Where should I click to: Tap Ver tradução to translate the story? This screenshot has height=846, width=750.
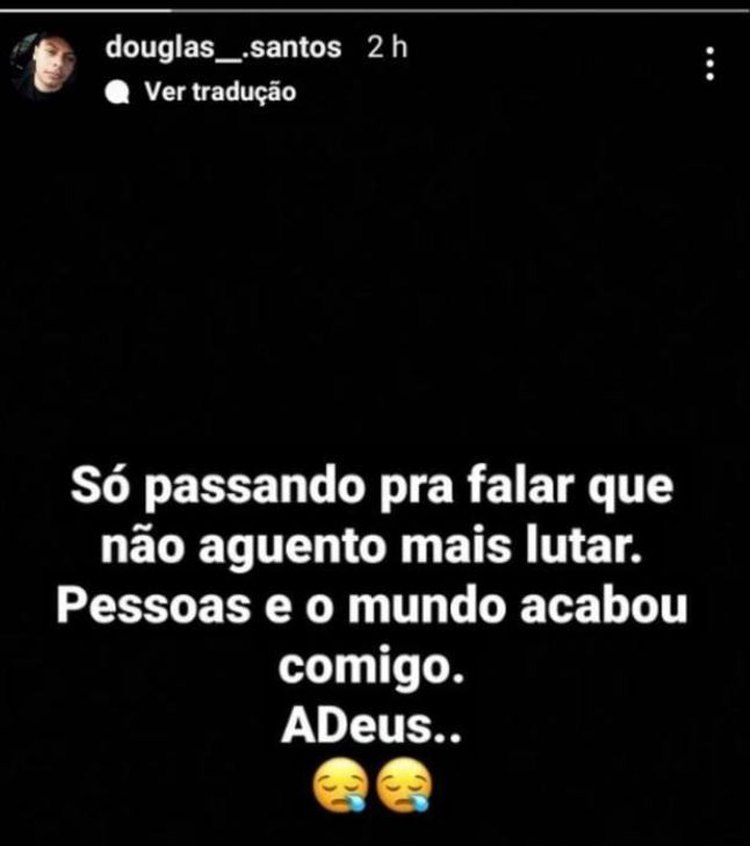click(x=219, y=93)
